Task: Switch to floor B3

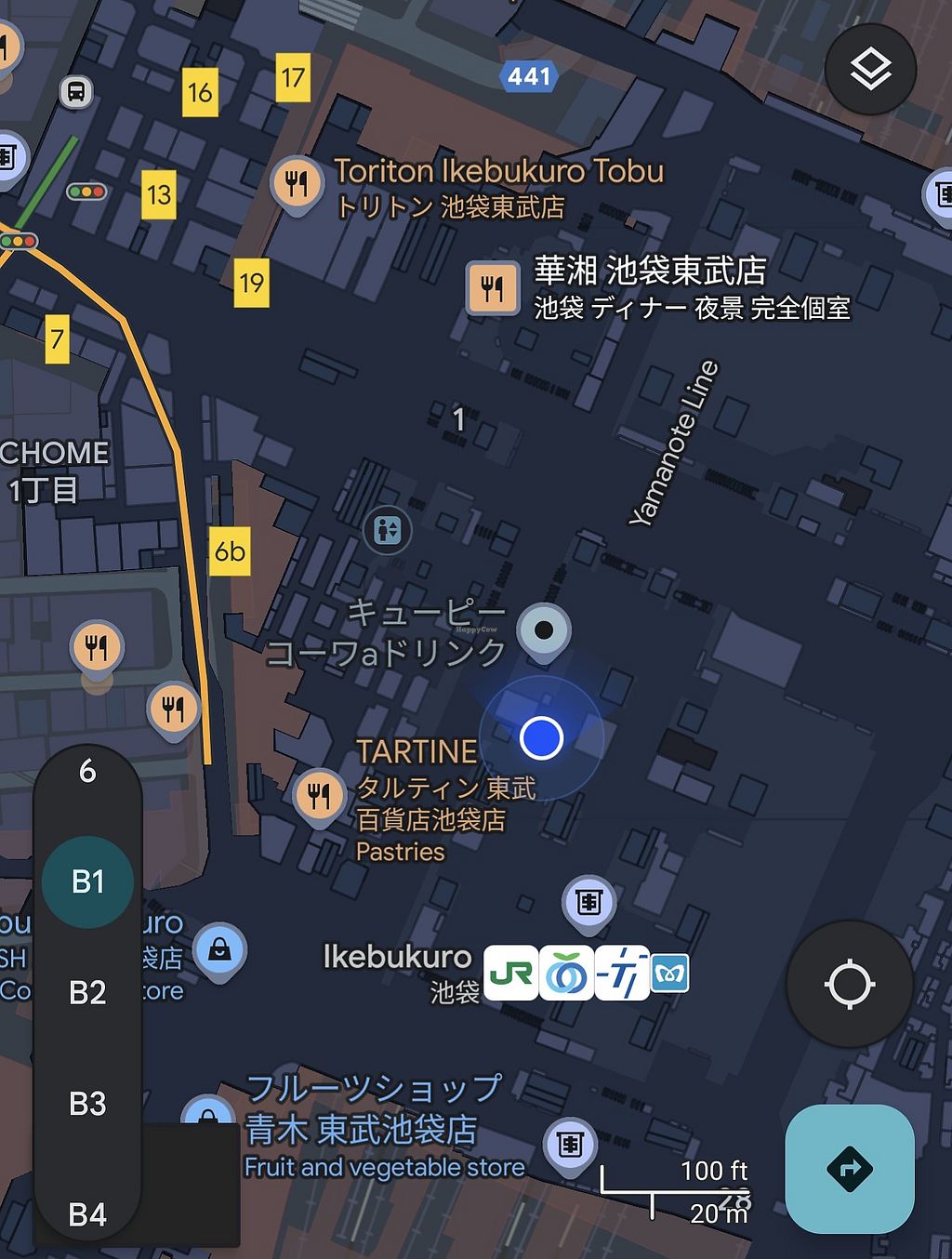Action: (87, 1104)
